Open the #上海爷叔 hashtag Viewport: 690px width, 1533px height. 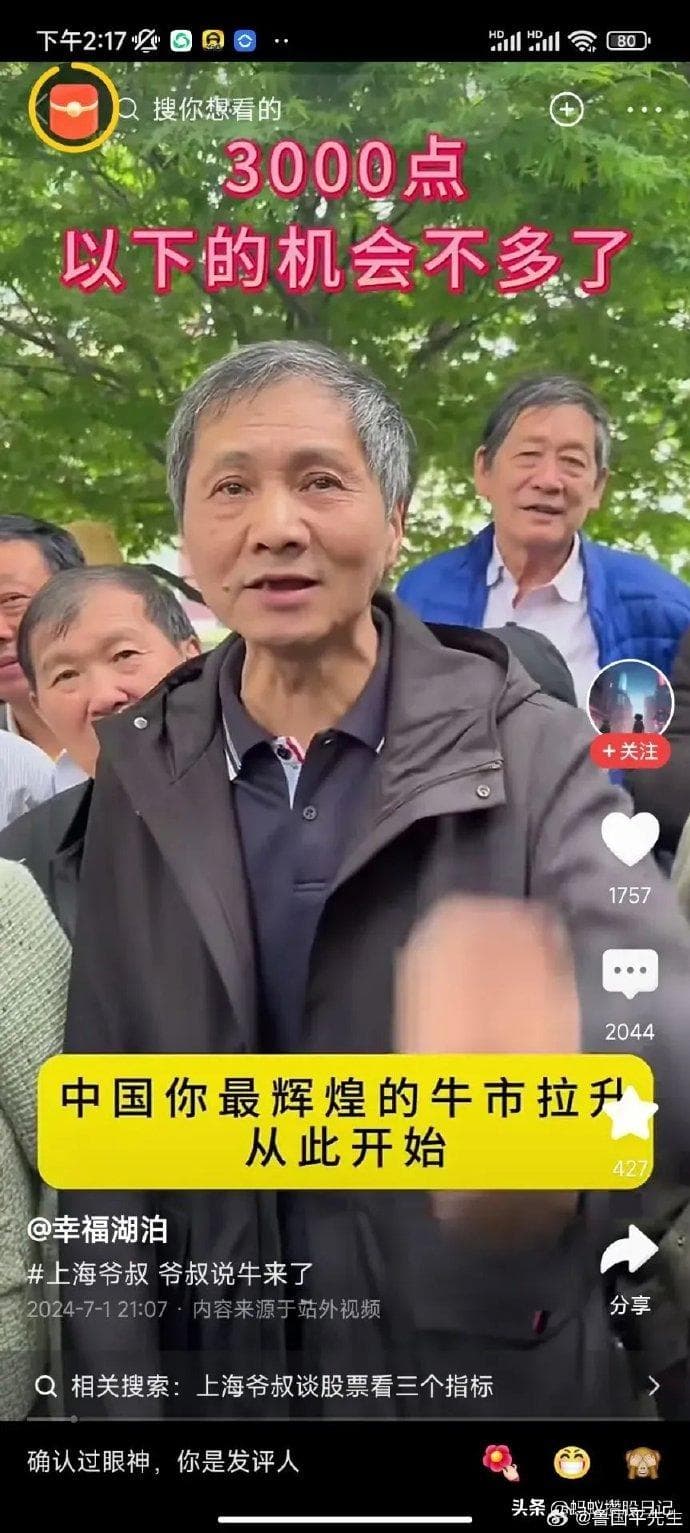click(x=88, y=1274)
